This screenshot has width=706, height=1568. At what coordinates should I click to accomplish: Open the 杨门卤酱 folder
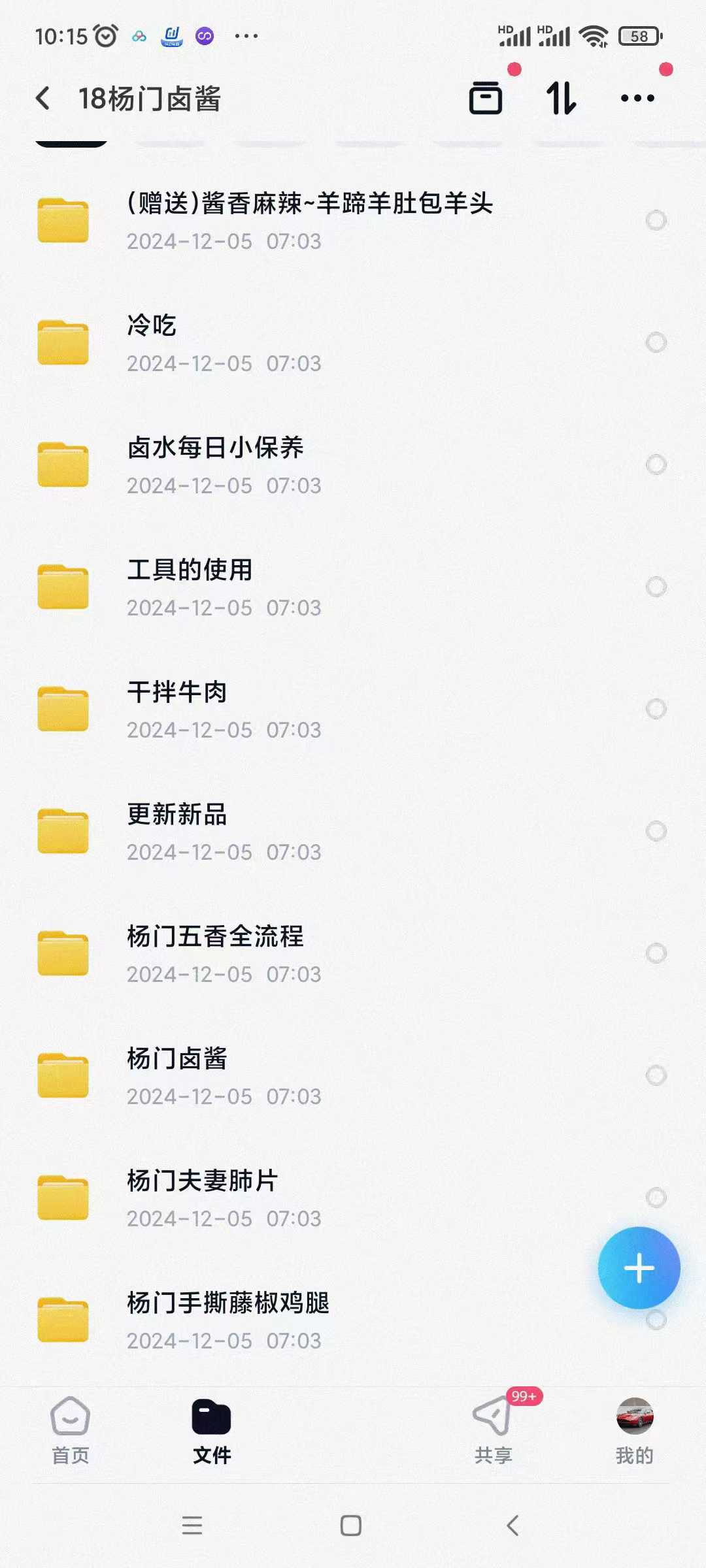pos(261,1075)
